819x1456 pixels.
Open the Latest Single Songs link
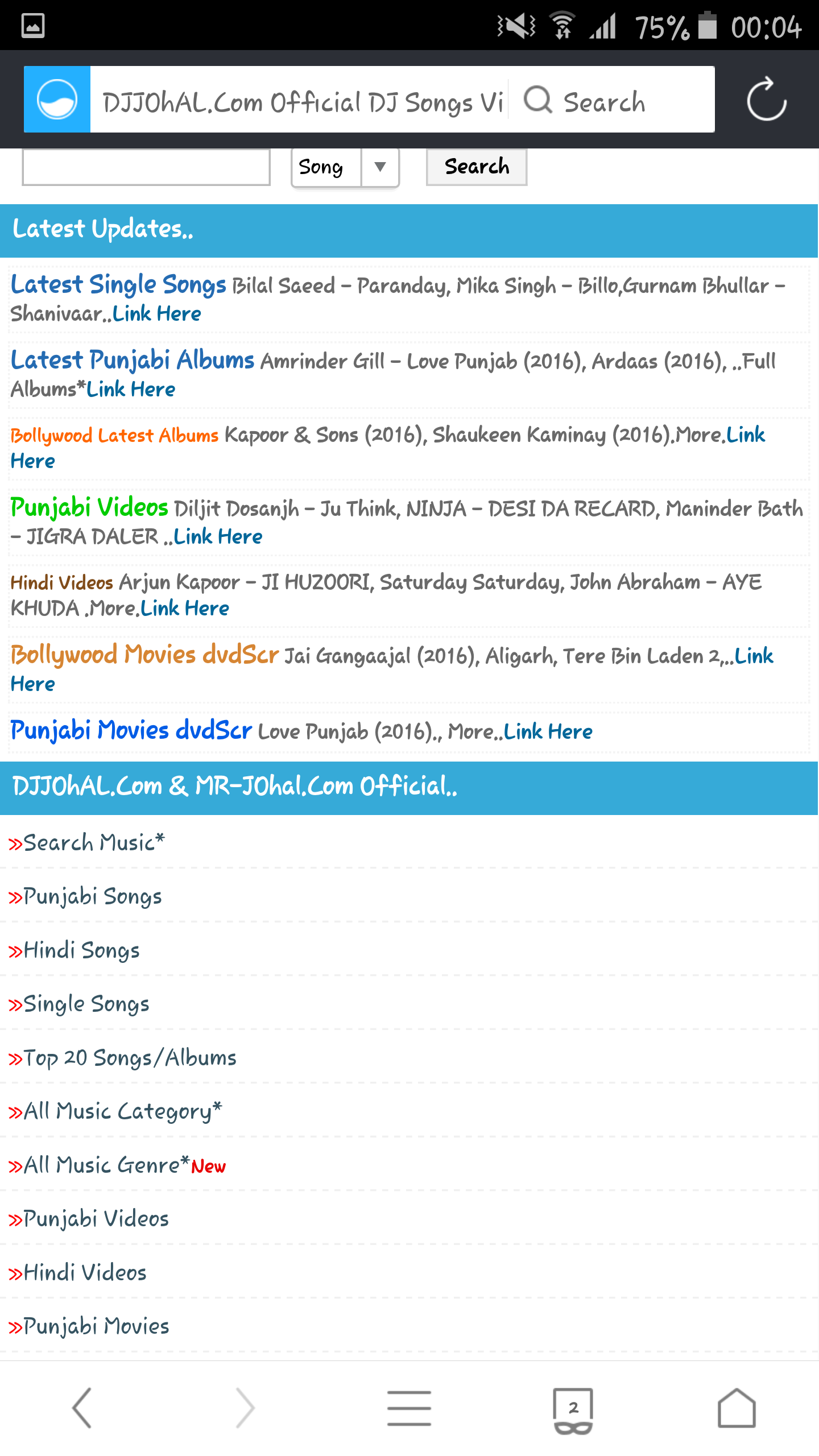118,284
